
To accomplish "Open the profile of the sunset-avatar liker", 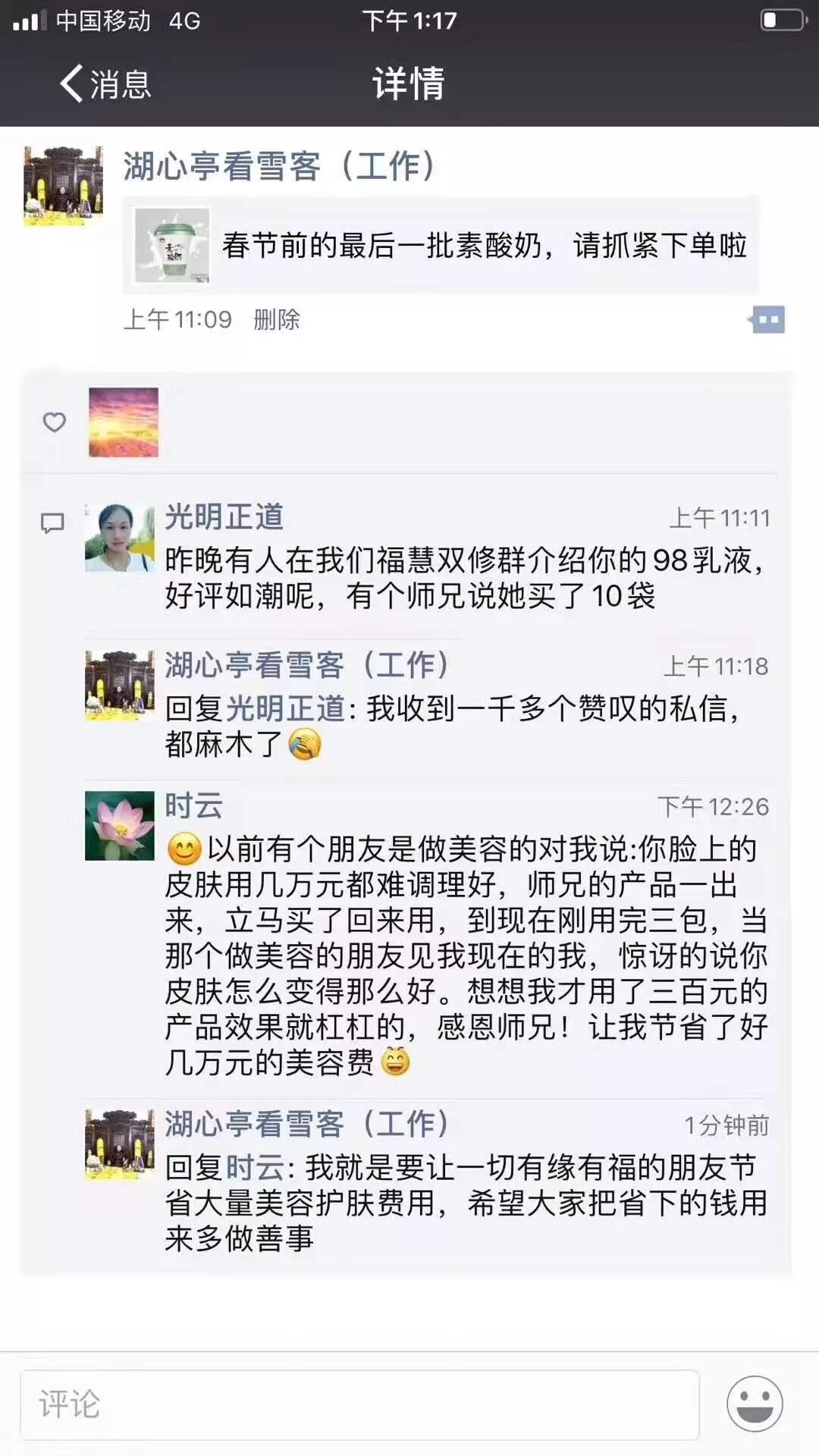I will [124, 422].
